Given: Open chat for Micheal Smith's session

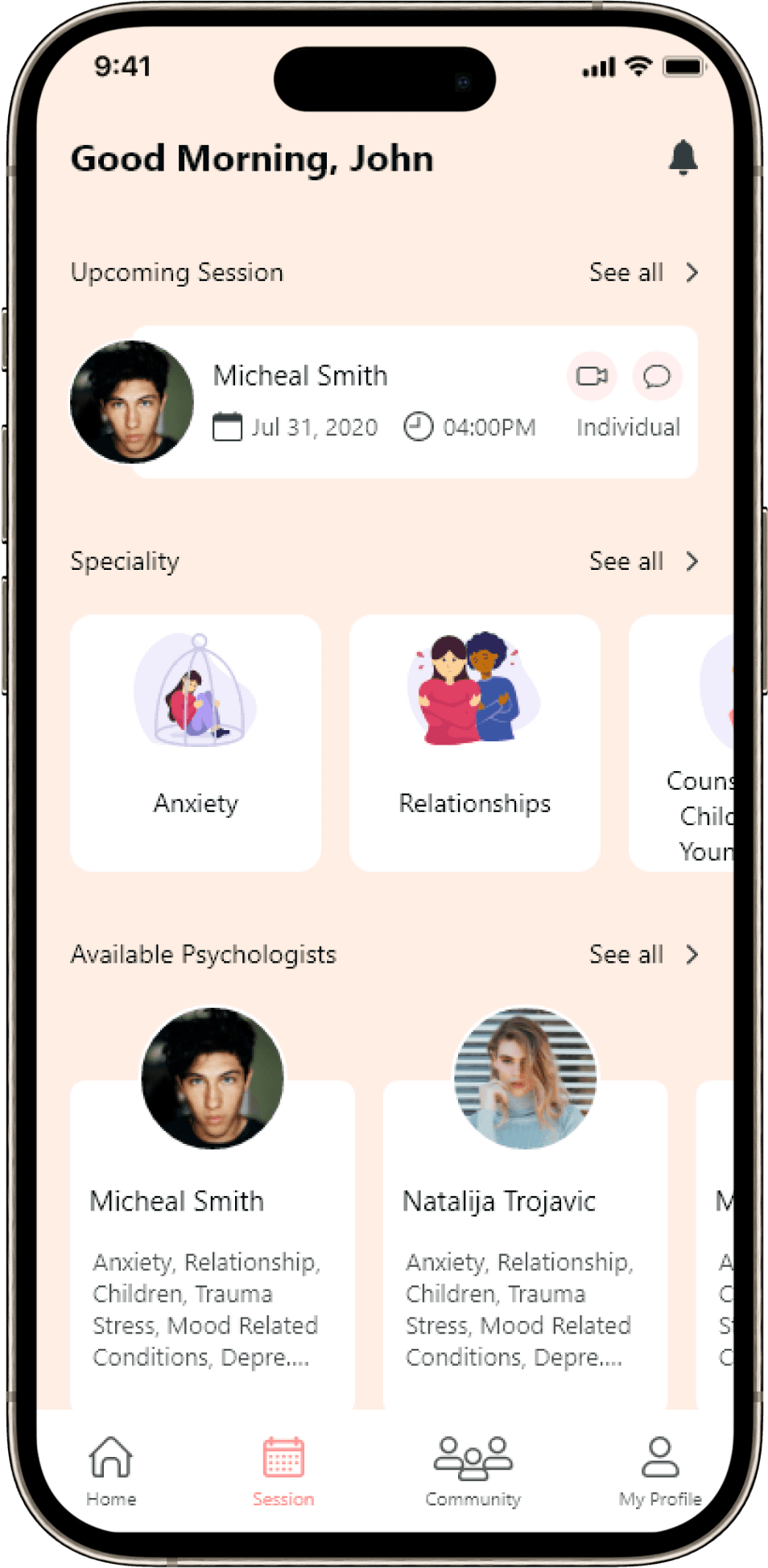Looking at the screenshot, I should point(657,376).
